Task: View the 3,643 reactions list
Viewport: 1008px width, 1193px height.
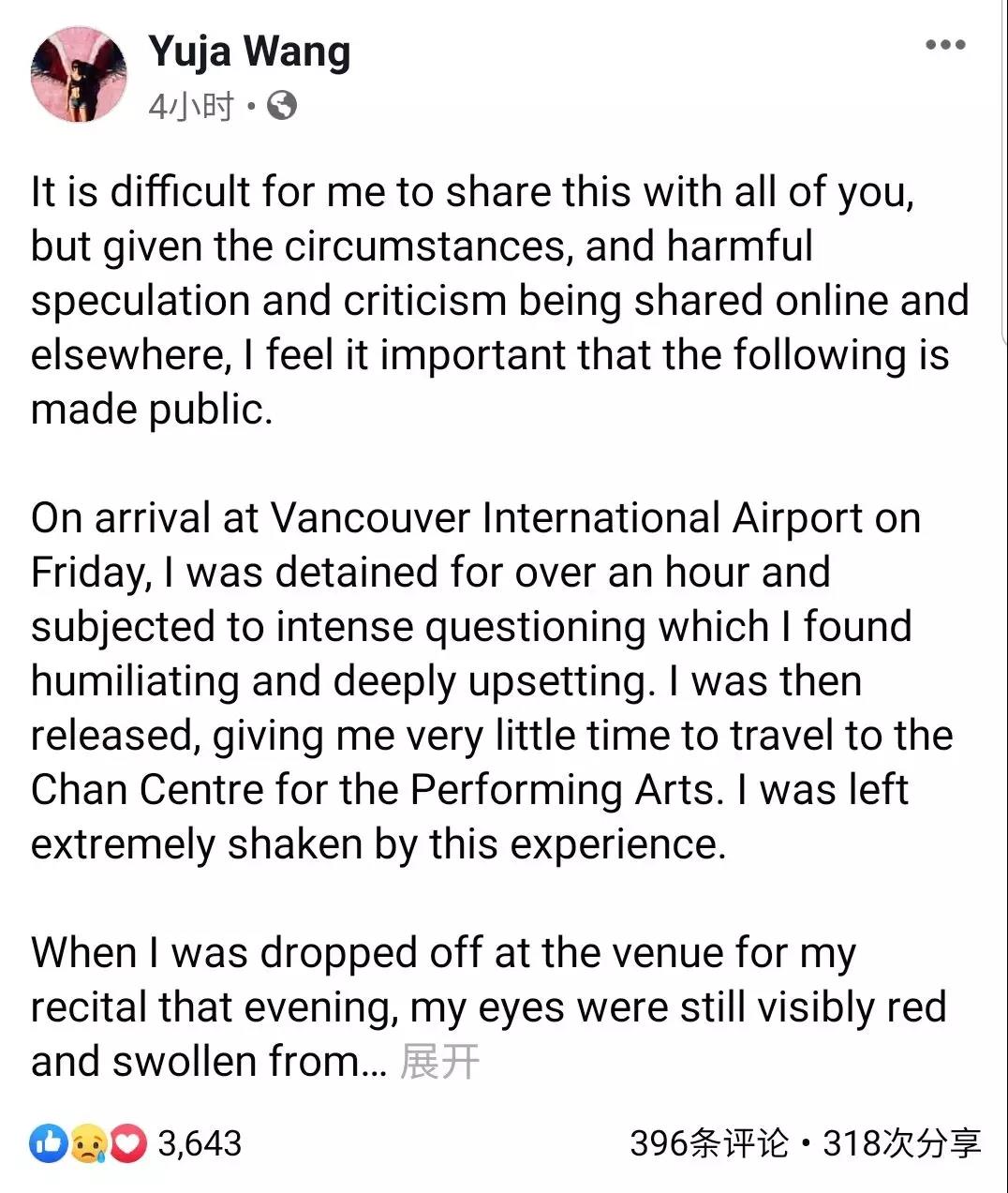Action: click(x=199, y=1143)
